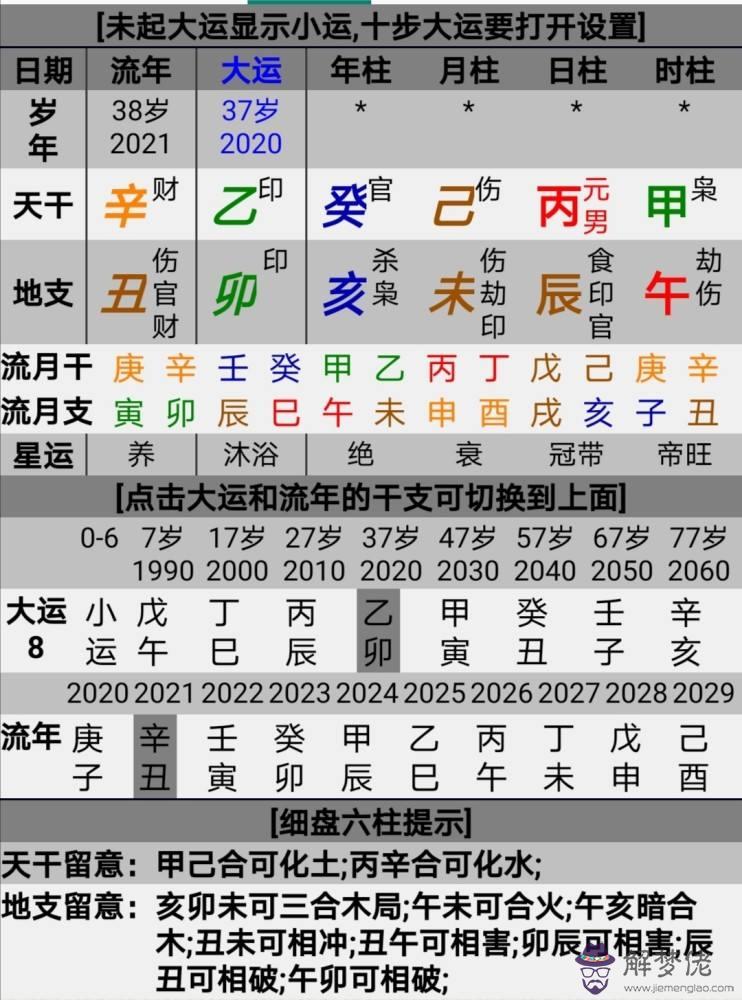
Task: Select 大运 癸丑 starting 2040
Action: point(532,631)
